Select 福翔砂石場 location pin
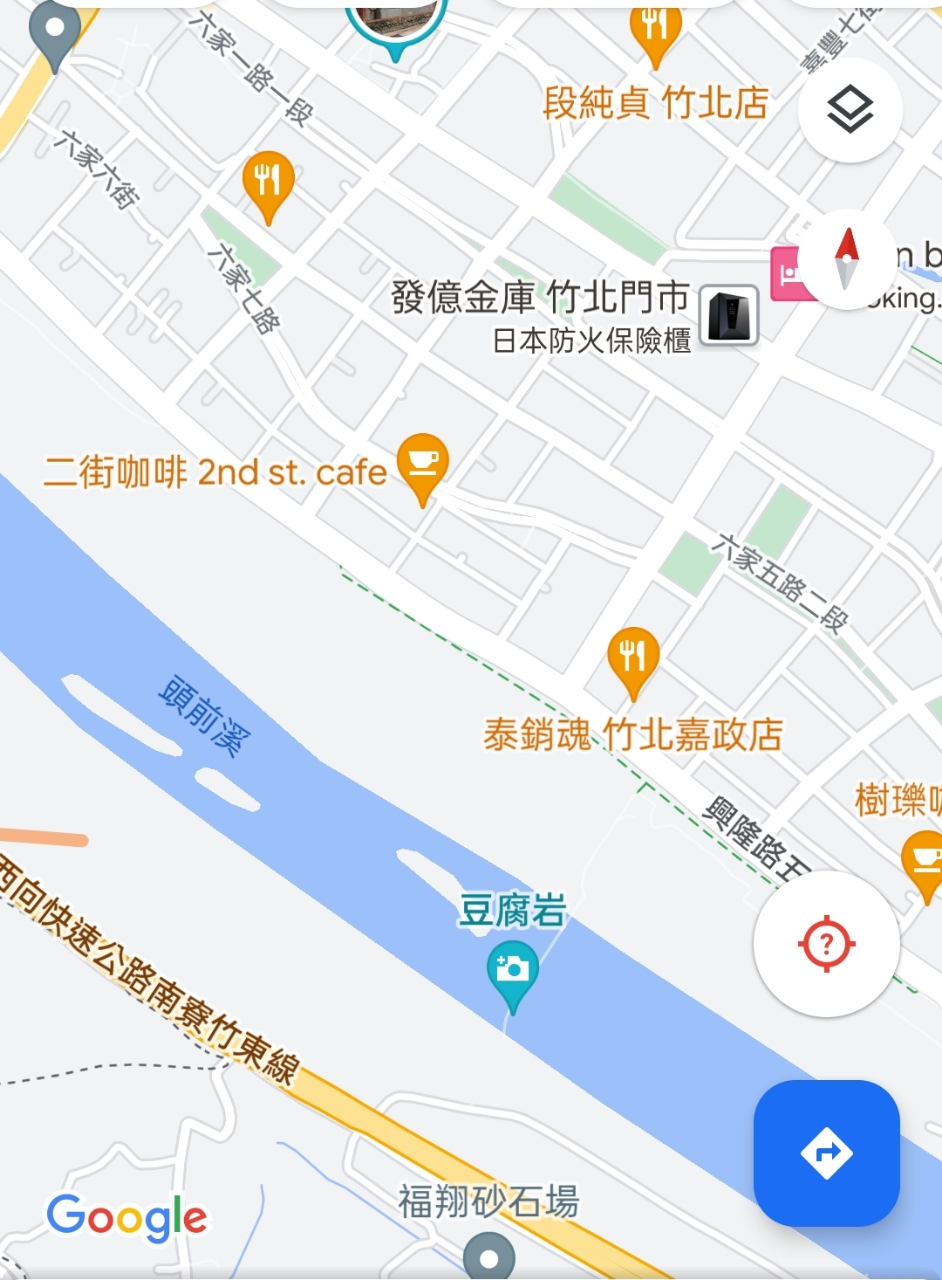Viewport: 942px width, 1280px height. pos(489,1256)
